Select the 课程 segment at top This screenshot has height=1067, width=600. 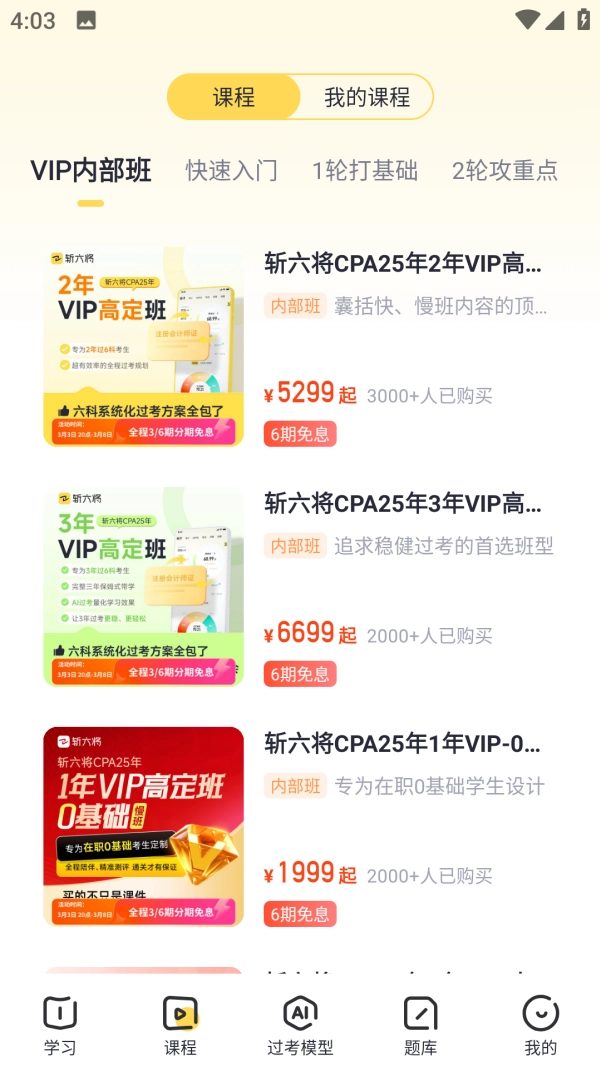pos(234,97)
